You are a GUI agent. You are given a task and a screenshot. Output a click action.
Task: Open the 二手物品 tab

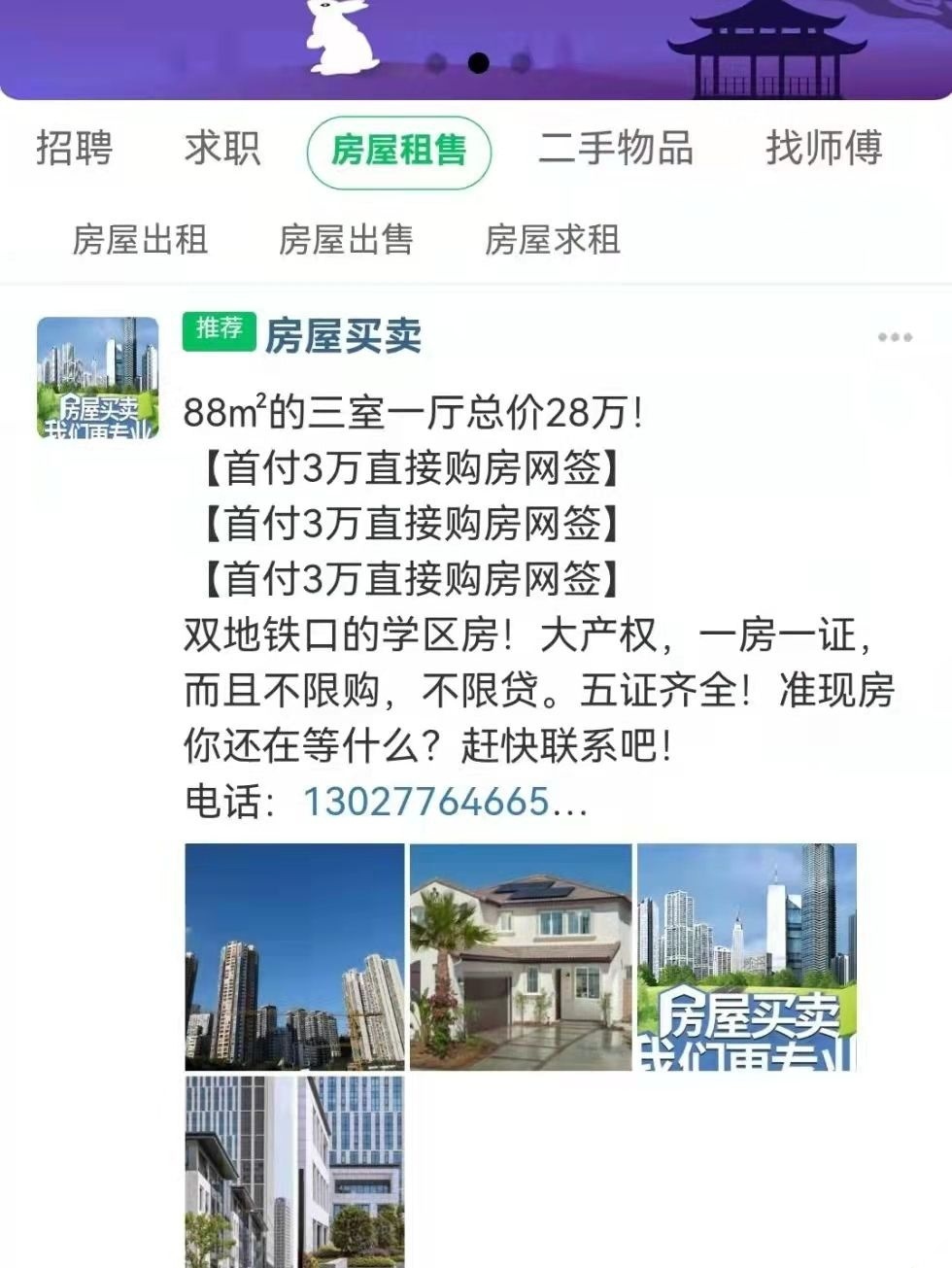[x=616, y=150]
